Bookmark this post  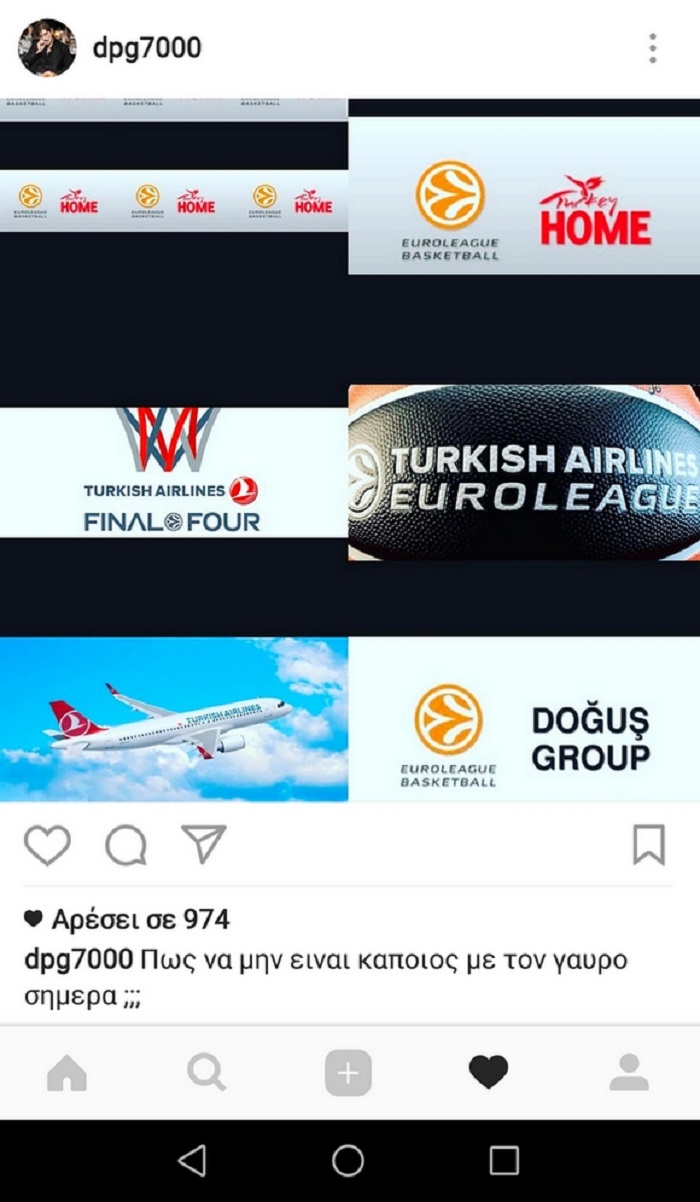tap(648, 846)
